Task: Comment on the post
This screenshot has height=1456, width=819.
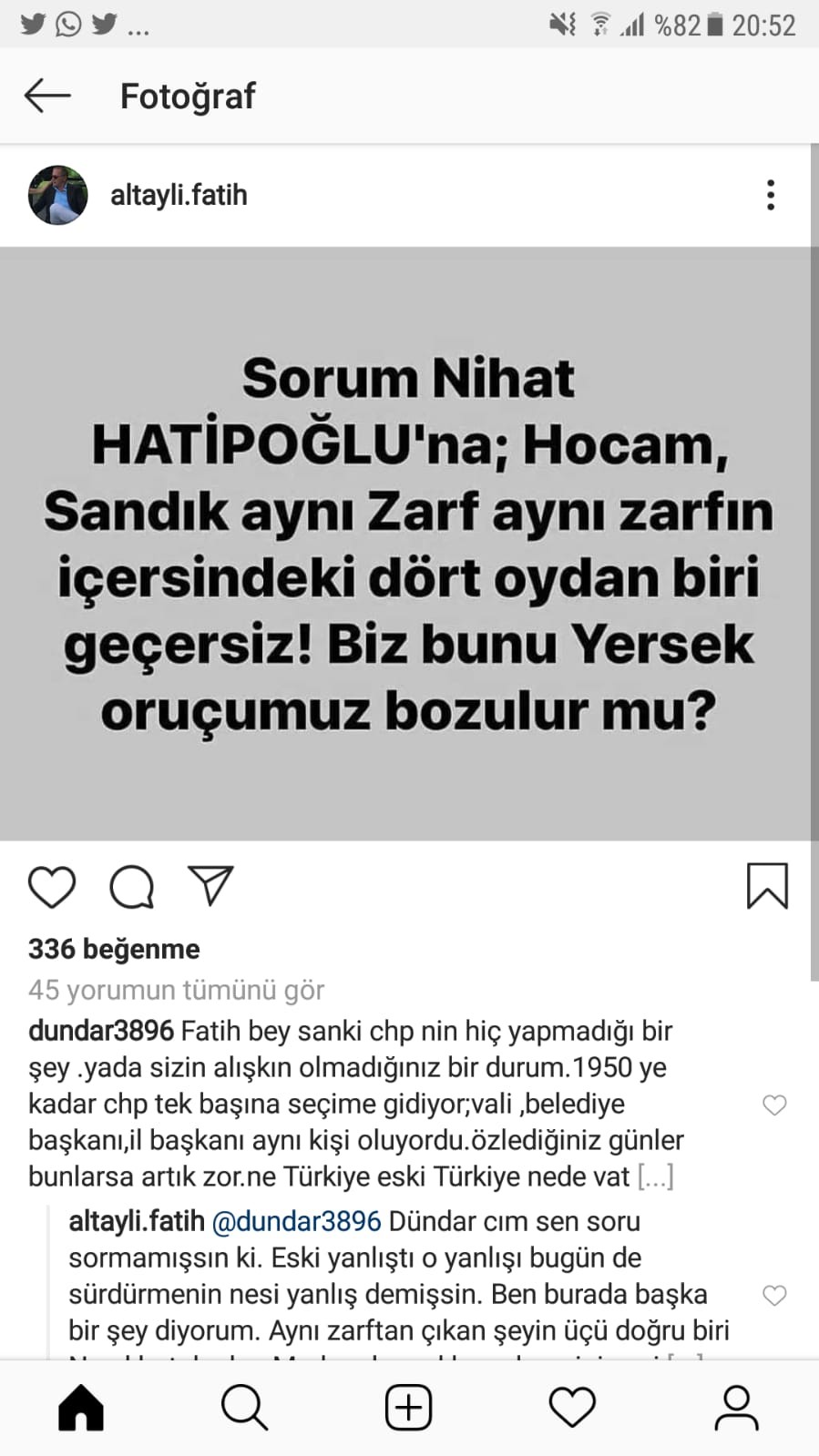Action: click(x=132, y=887)
